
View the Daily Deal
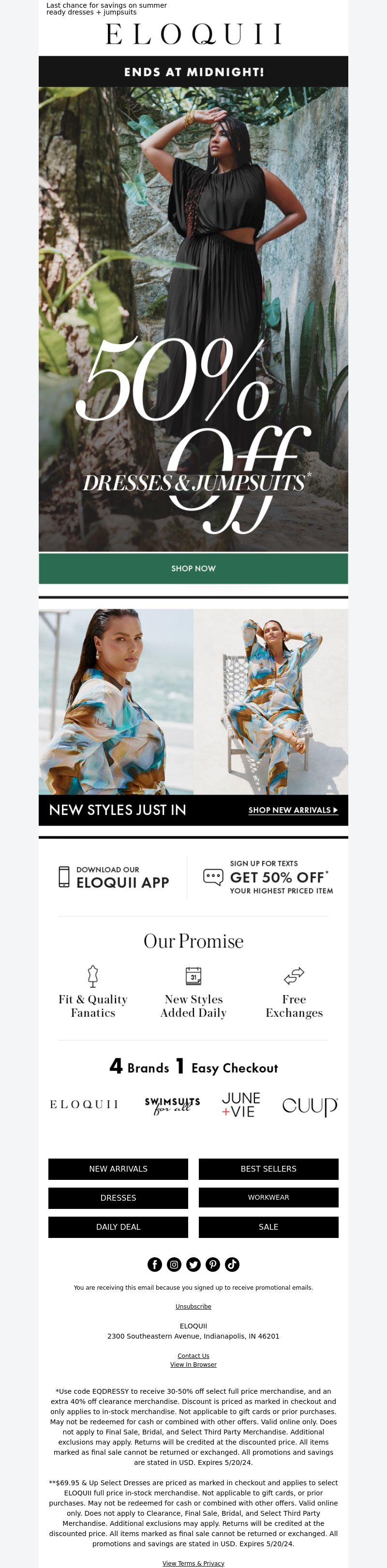click(118, 1226)
